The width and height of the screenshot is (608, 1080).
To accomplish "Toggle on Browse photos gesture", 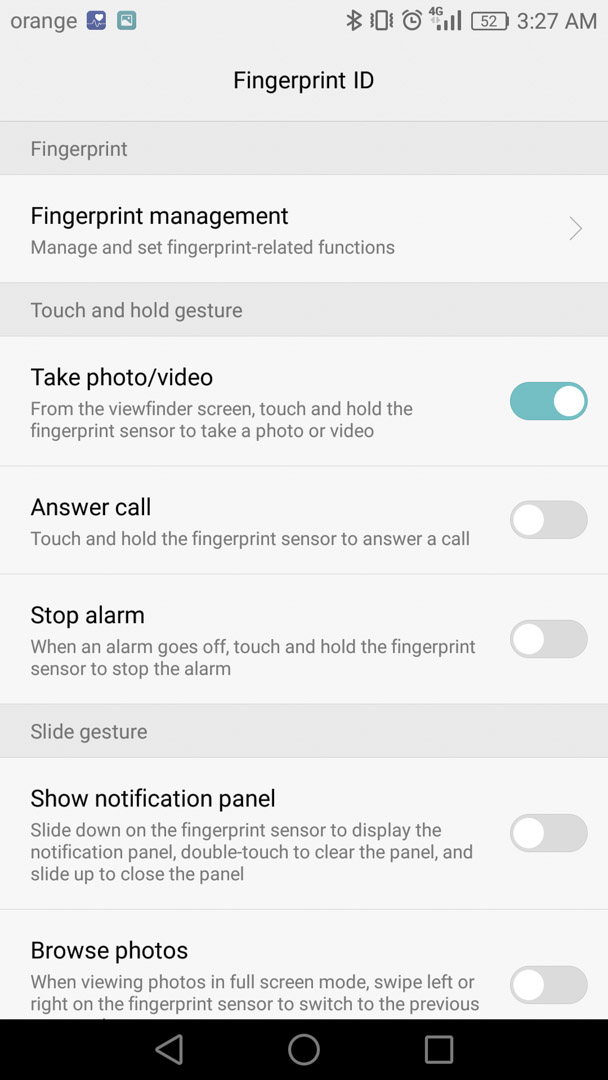I will [548, 984].
